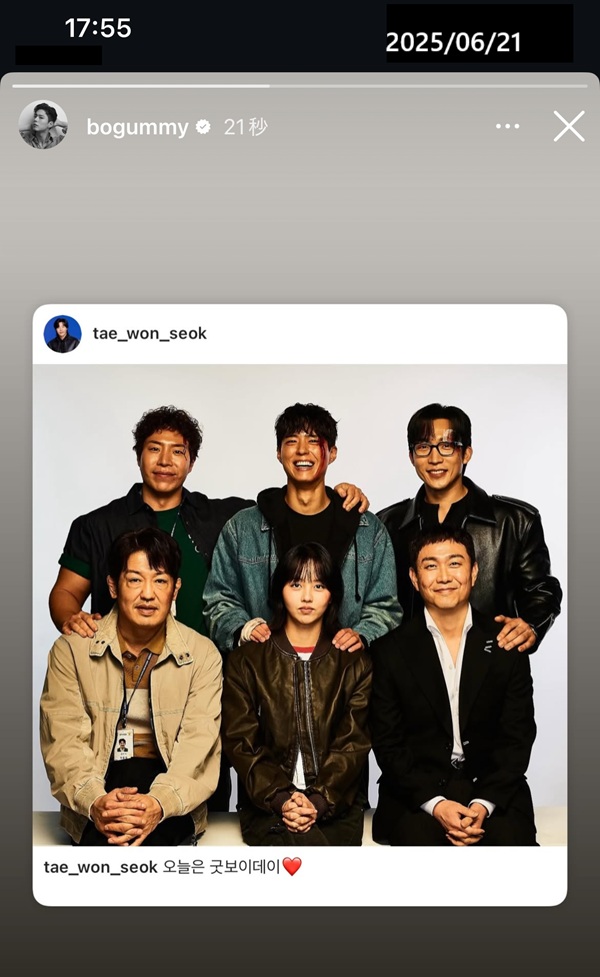
Task: Tap the bogummy username
Action: (137, 127)
